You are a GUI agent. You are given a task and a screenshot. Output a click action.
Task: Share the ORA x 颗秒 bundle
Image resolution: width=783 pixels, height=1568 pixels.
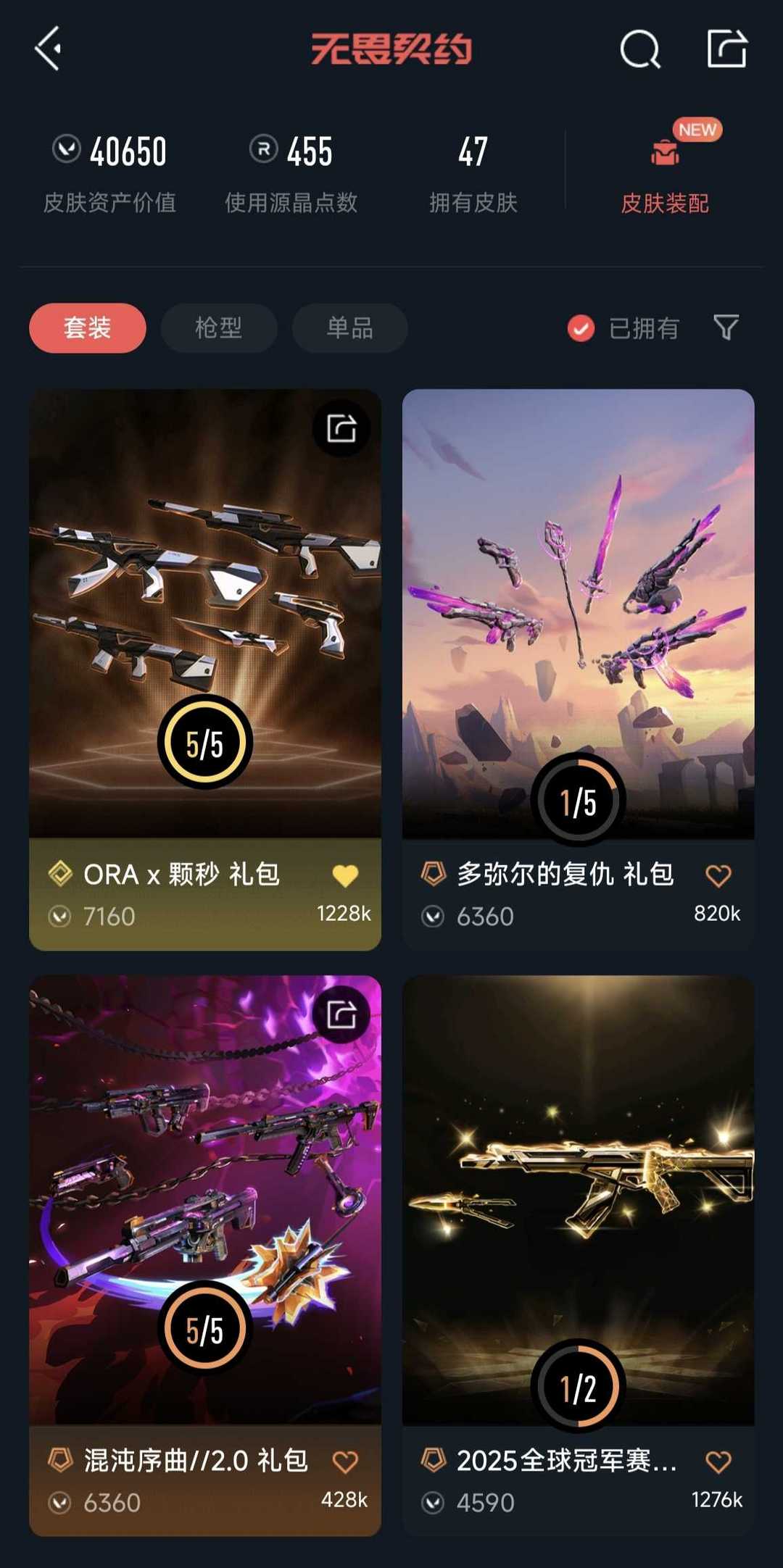(x=341, y=428)
